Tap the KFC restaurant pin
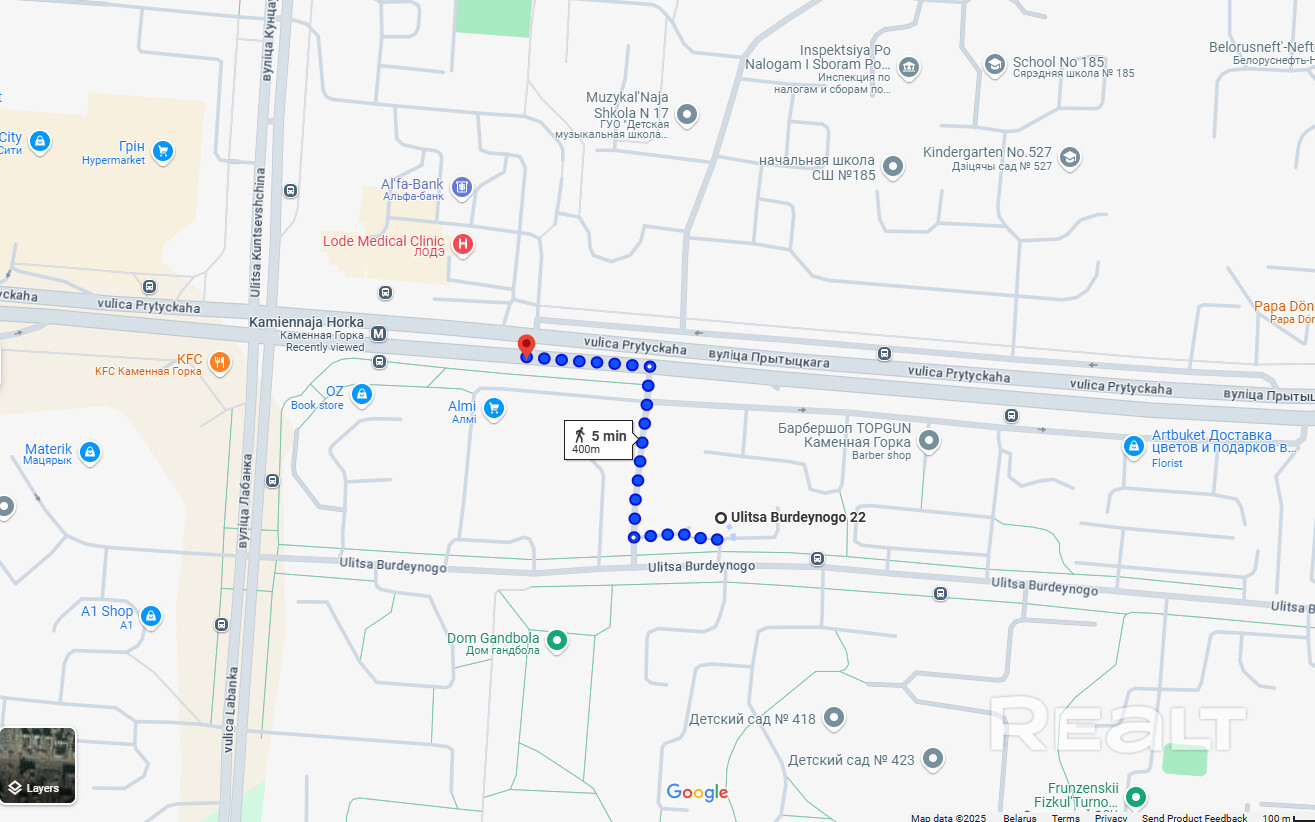The image size is (1315, 822). 220,362
